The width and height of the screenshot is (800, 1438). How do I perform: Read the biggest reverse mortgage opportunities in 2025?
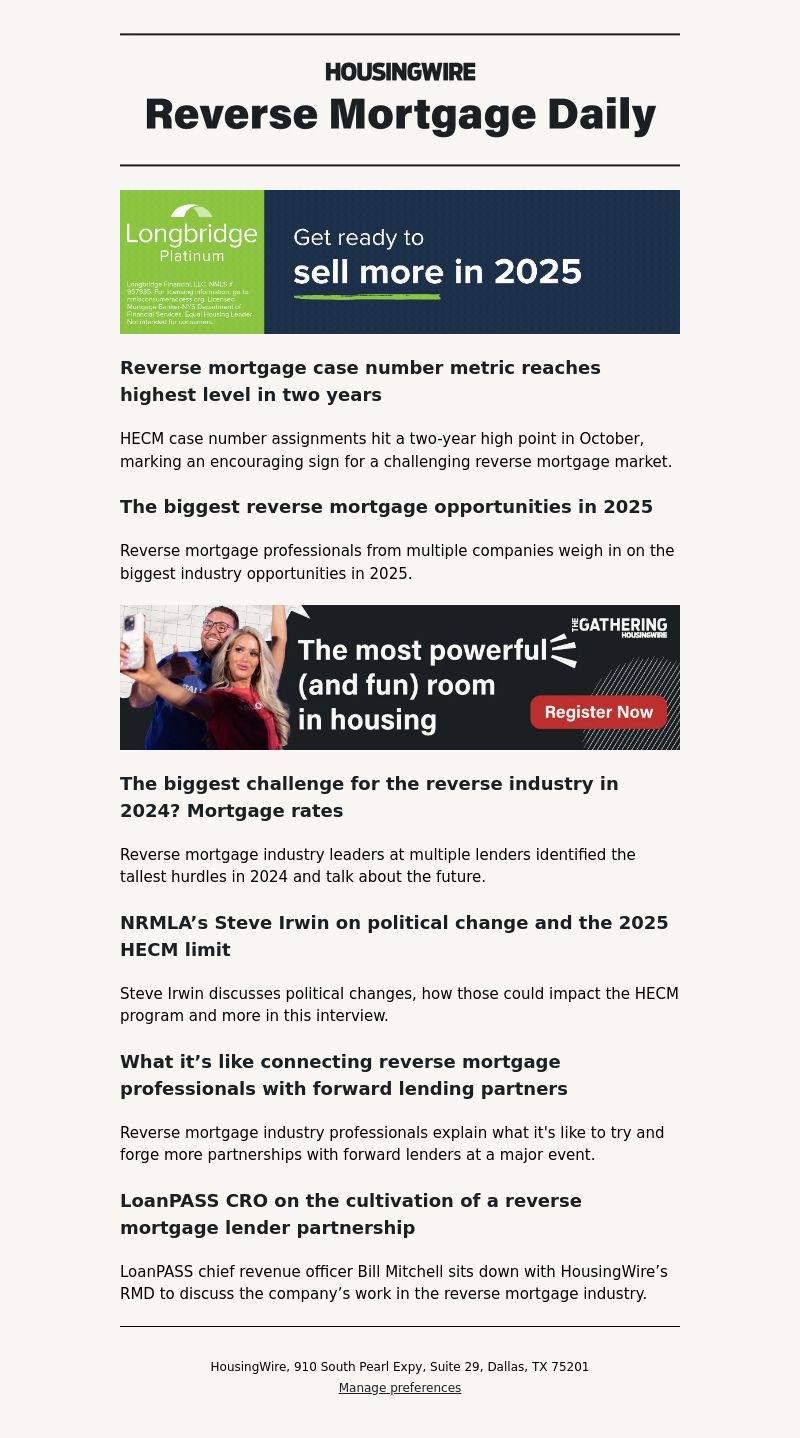coord(386,507)
